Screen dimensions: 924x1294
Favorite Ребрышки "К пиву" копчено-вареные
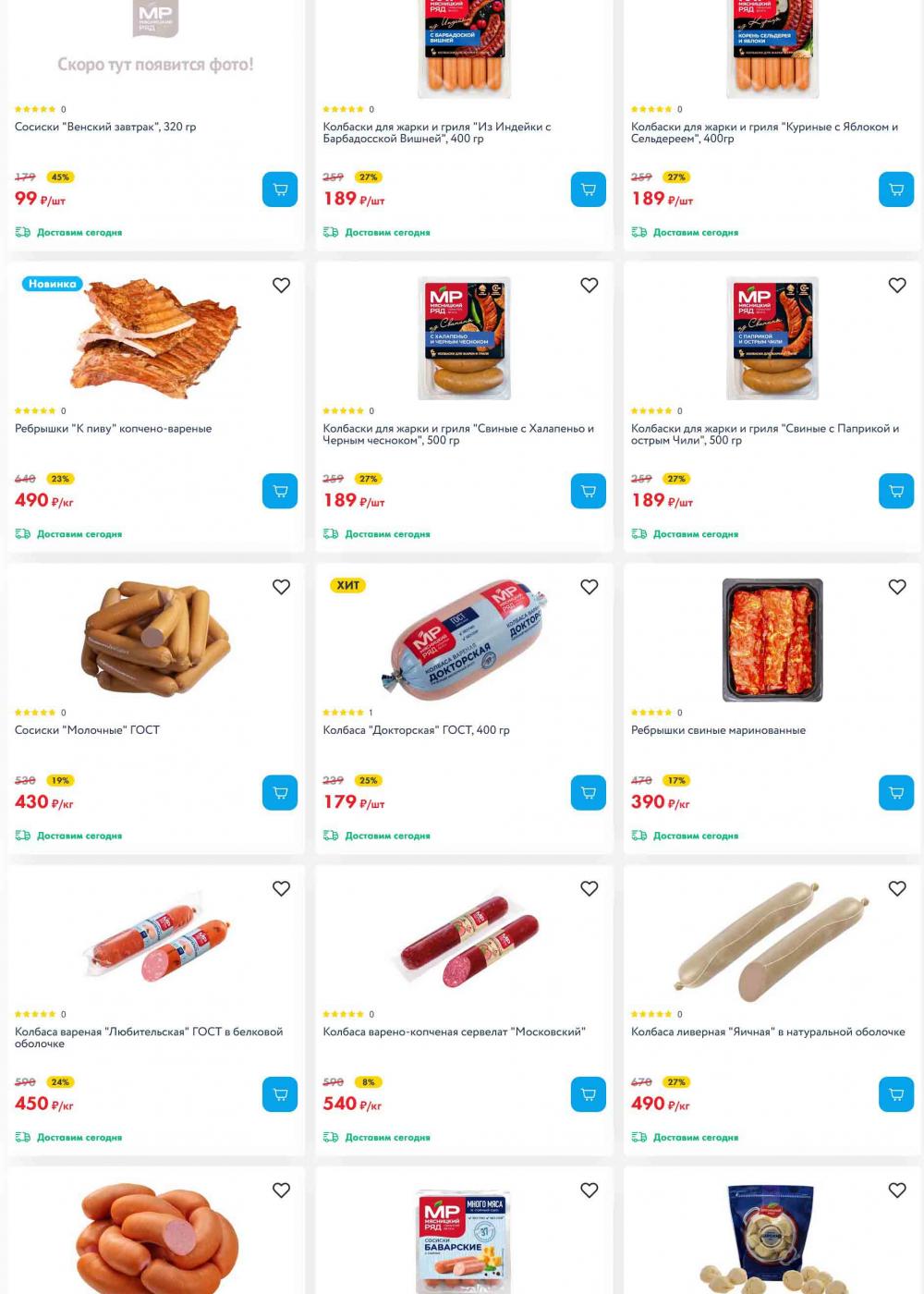click(x=282, y=286)
